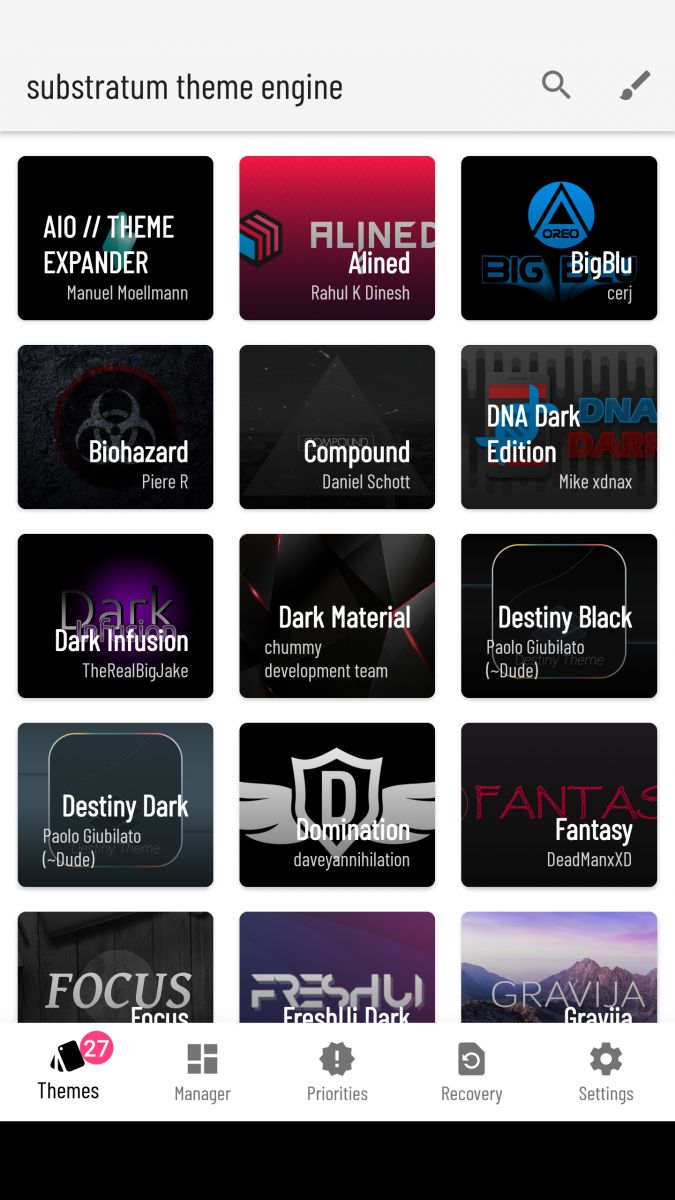
Task: Switch to the Priorities tab
Action: click(x=337, y=1072)
